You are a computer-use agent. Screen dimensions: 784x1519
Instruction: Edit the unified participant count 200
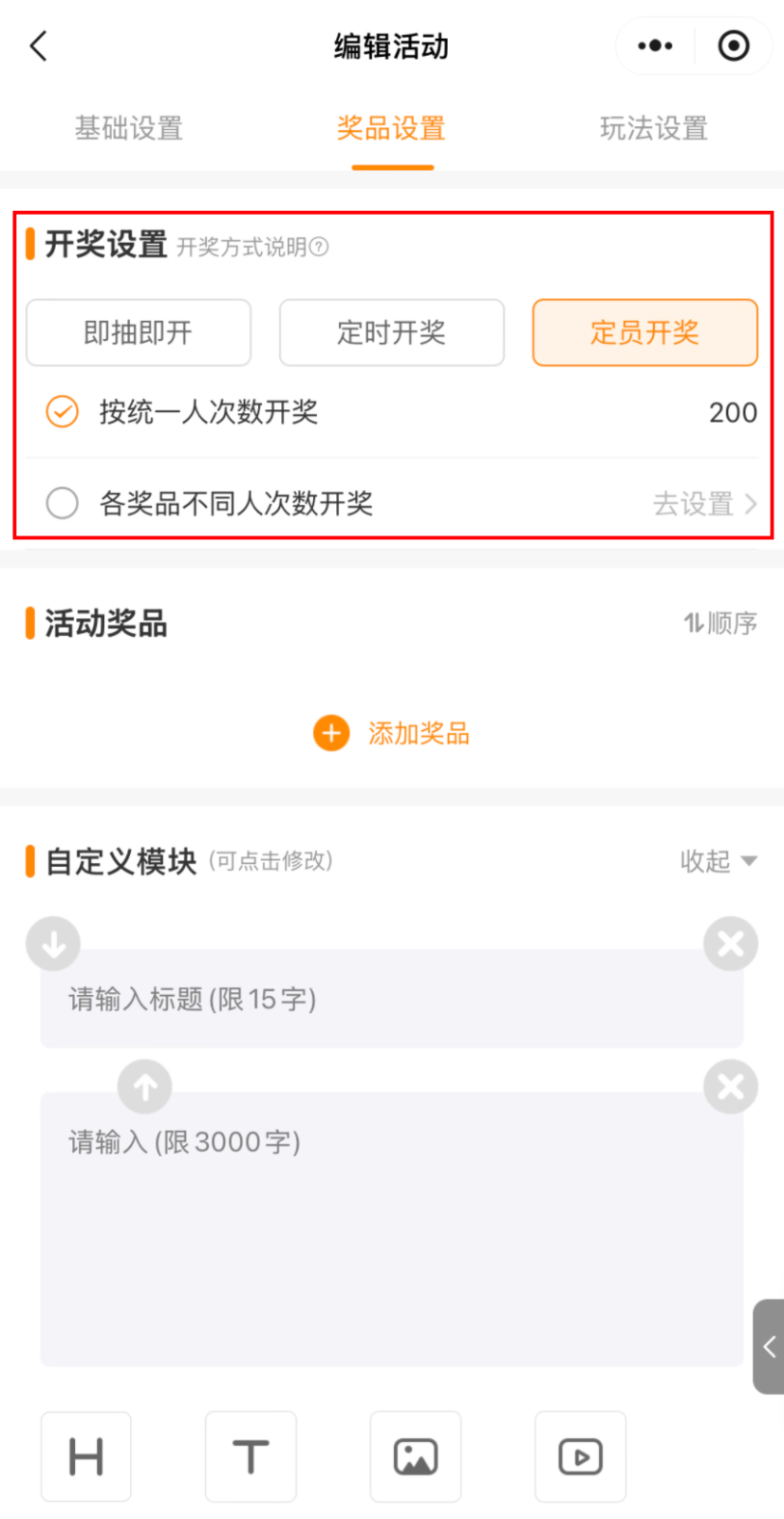[x=732, y=413]
